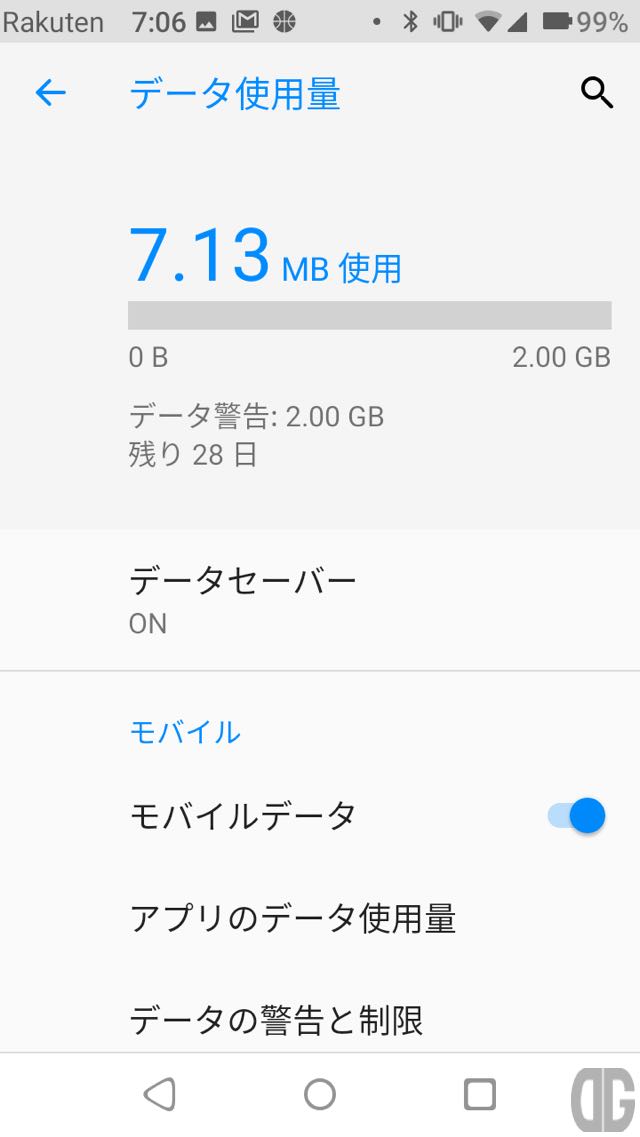Toggle the モバイルデータ switch off

pos(577,816)
